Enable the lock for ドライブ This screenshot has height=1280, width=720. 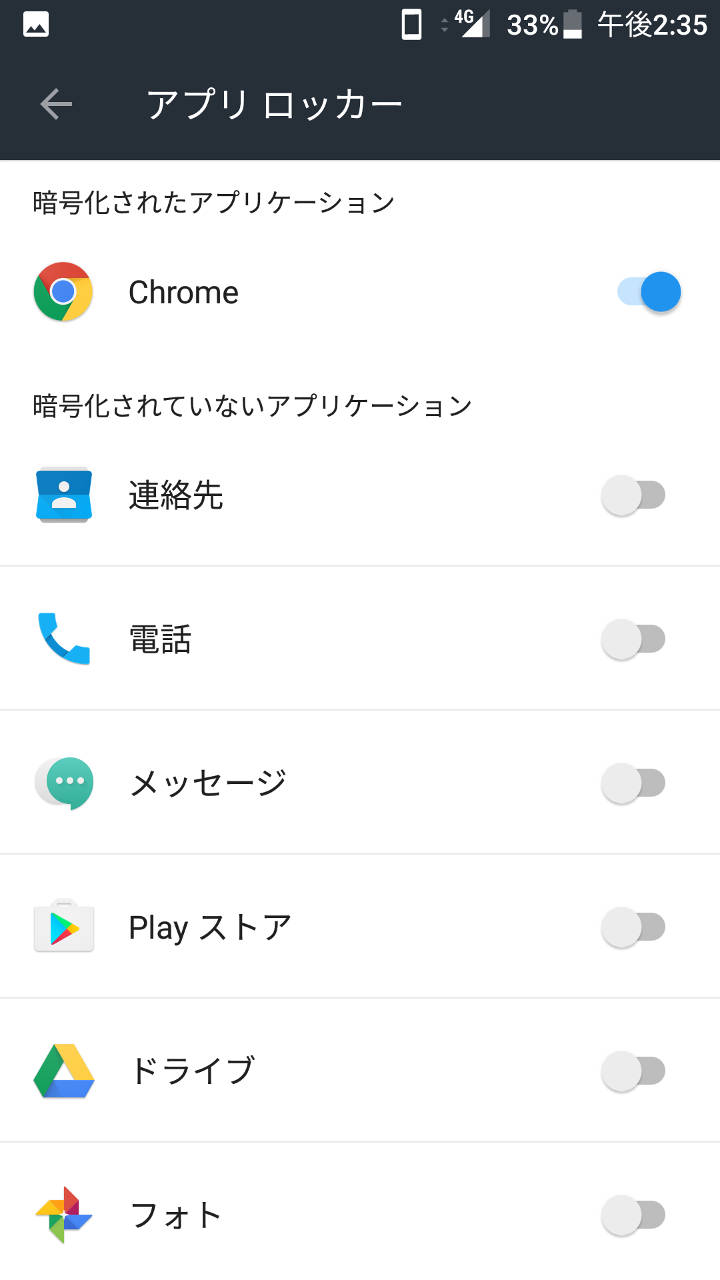(x=634, y=1071)
